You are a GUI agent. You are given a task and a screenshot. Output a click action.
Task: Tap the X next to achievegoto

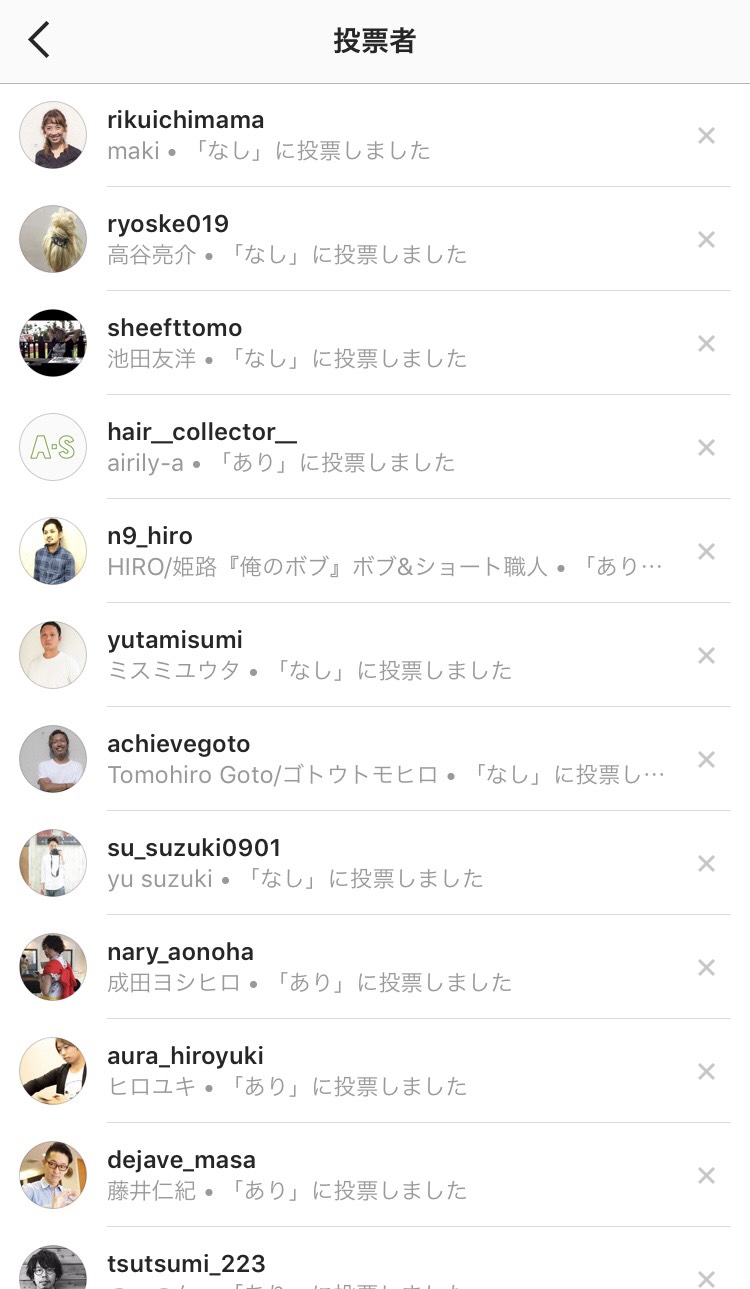pyautogui.click(x=706, y=759)
